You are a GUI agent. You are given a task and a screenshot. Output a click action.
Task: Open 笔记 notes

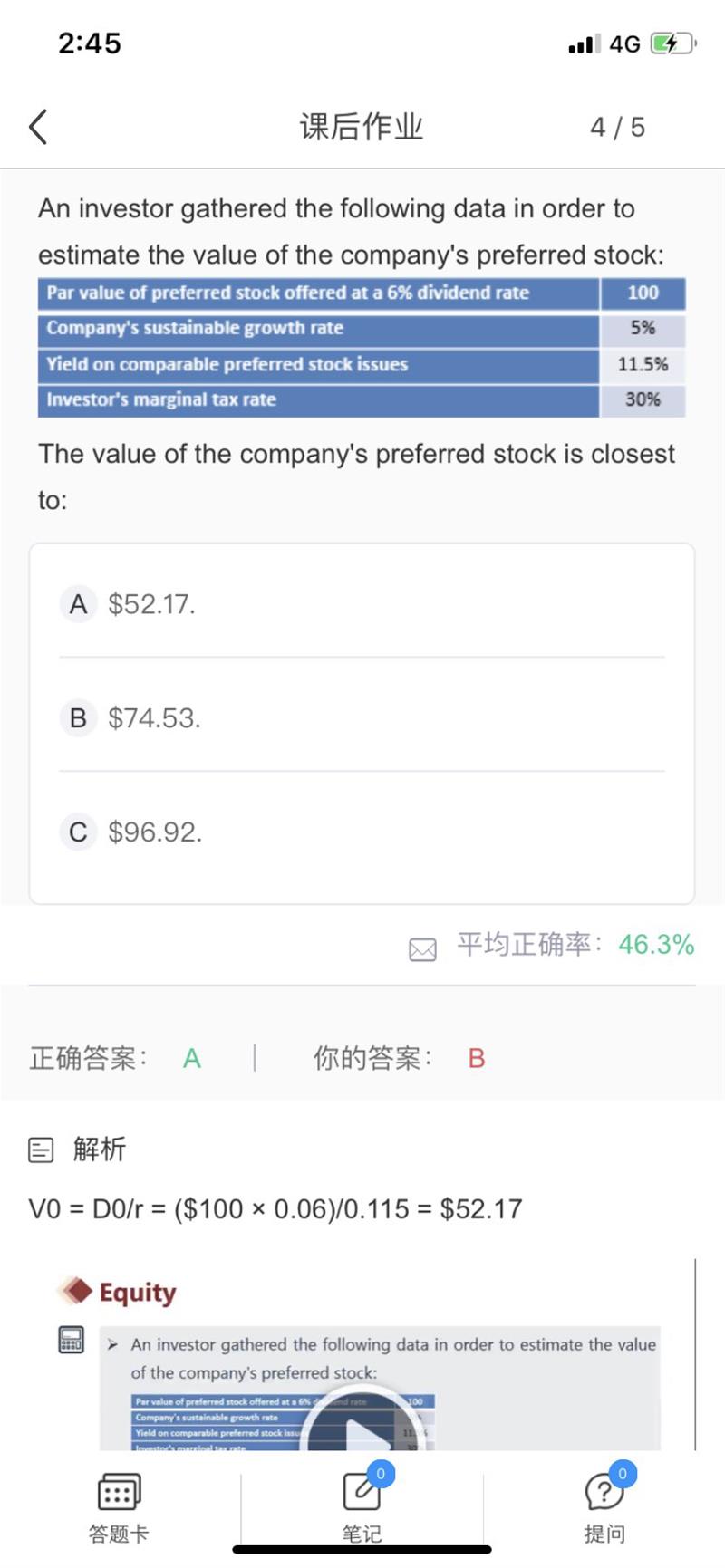click(x=362, y=1508)
